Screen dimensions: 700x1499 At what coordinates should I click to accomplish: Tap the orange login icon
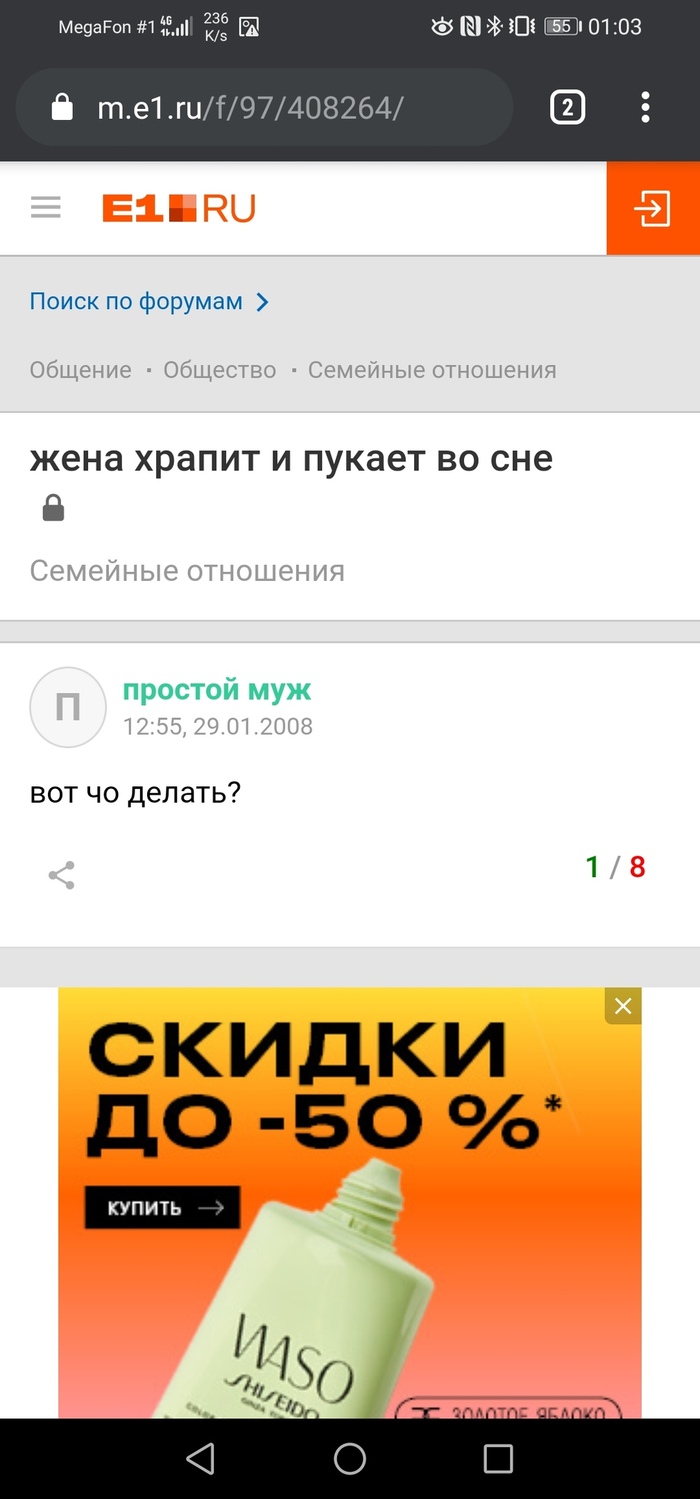click(652, 209)
